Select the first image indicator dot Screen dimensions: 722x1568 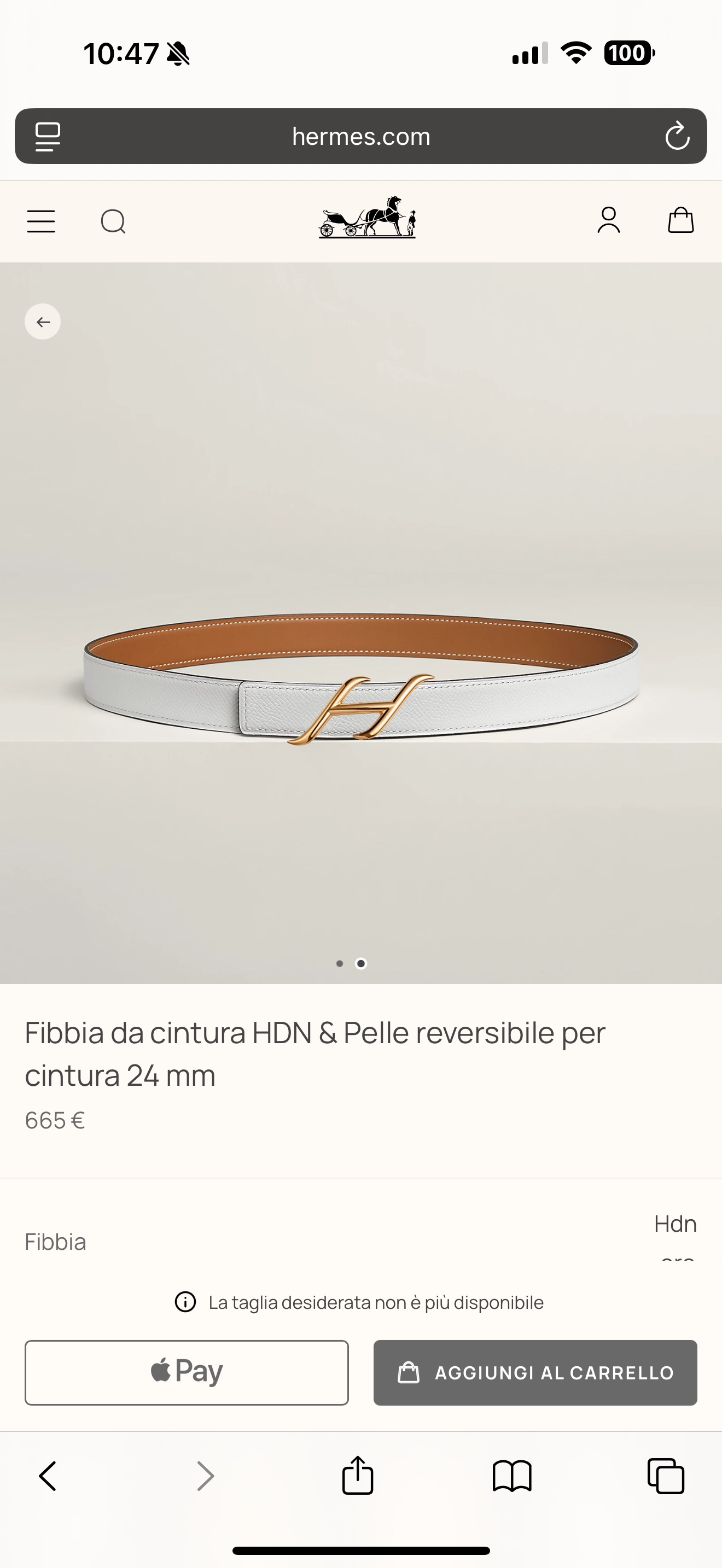[x=340, y=963]
